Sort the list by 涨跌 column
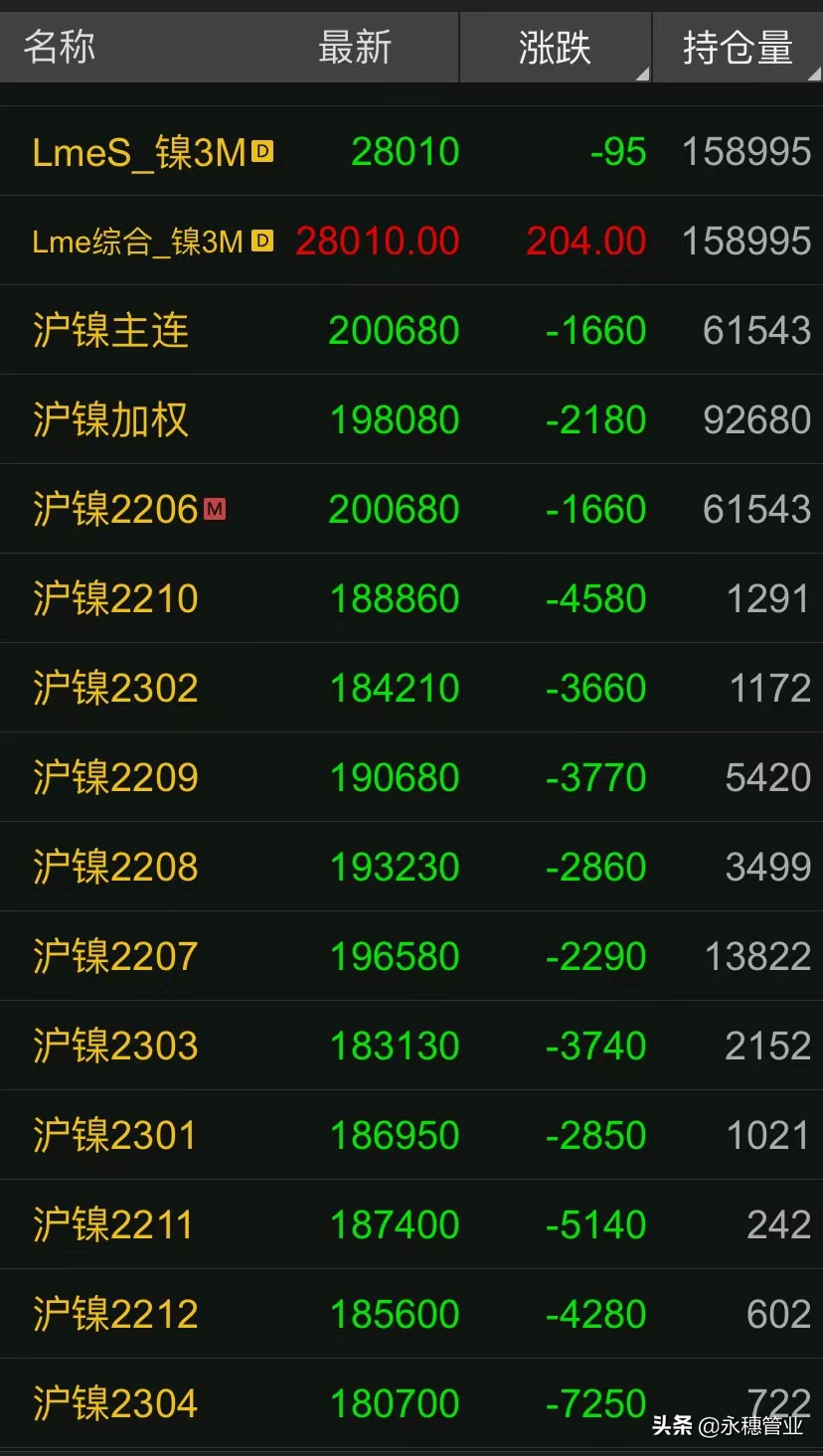The height and width of the screenshot is (1456, 823). click(x=555, y=48)
